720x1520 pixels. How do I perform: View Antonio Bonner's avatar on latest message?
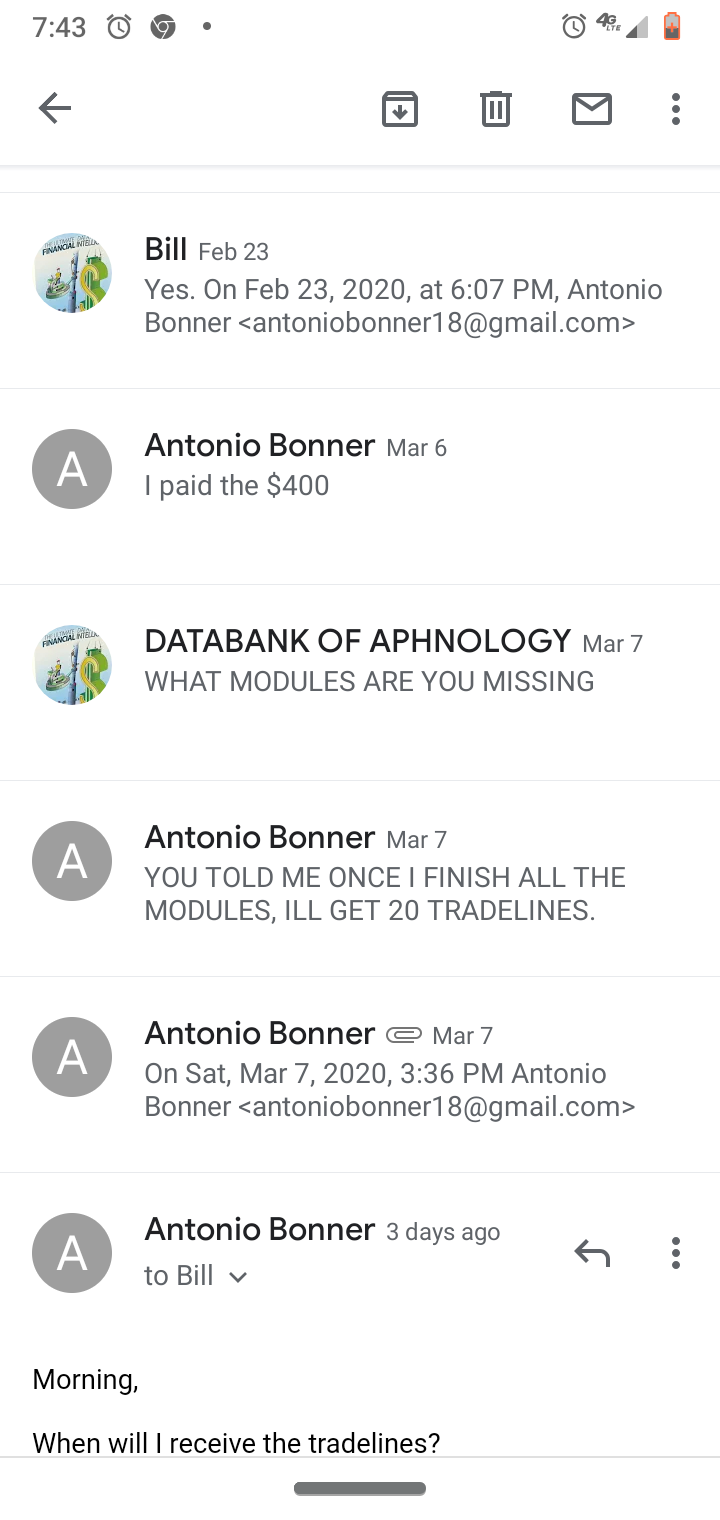72,1253
